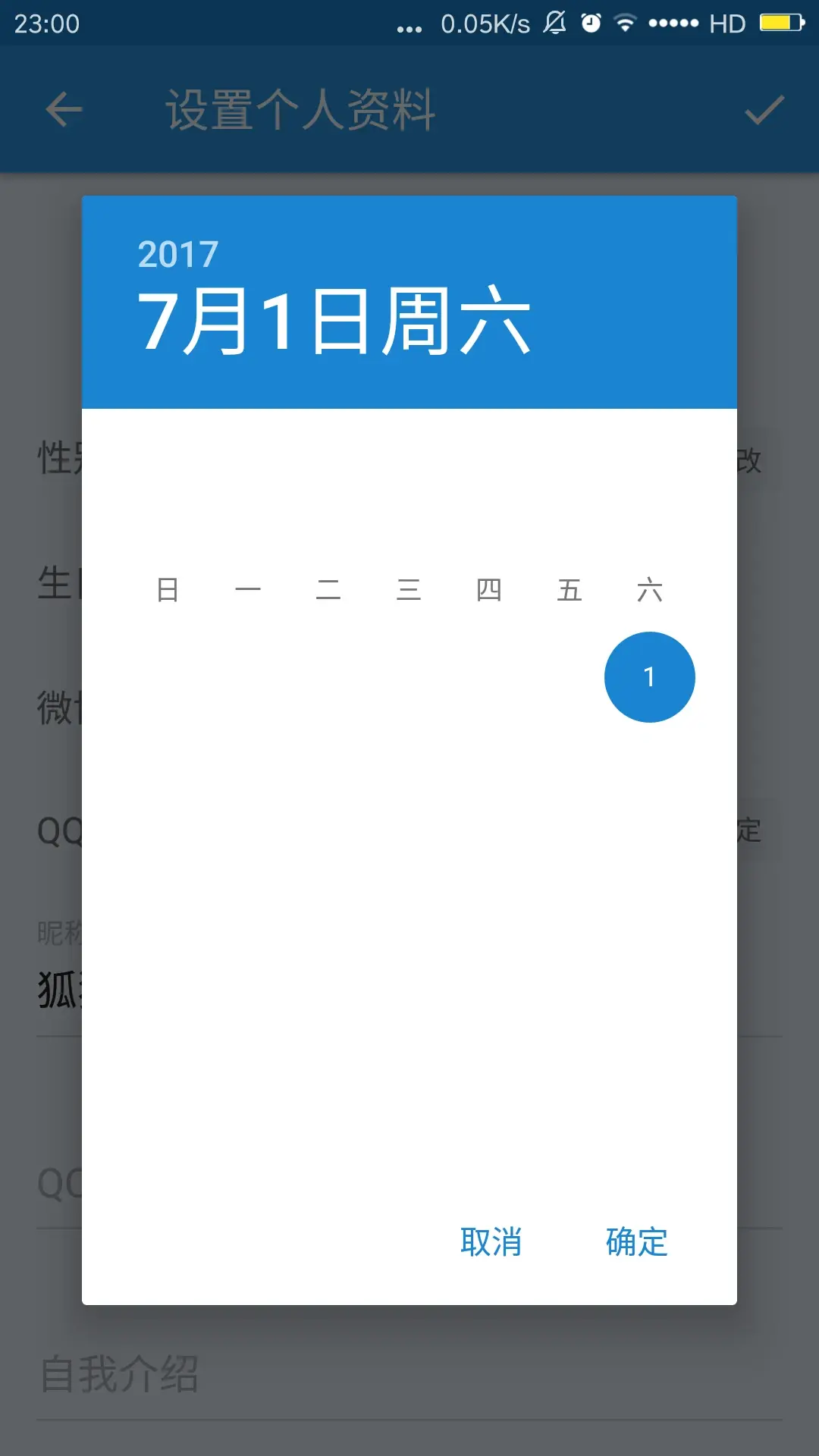
Task: Cancel the date picker with 取消
Action: [491, 1242]
